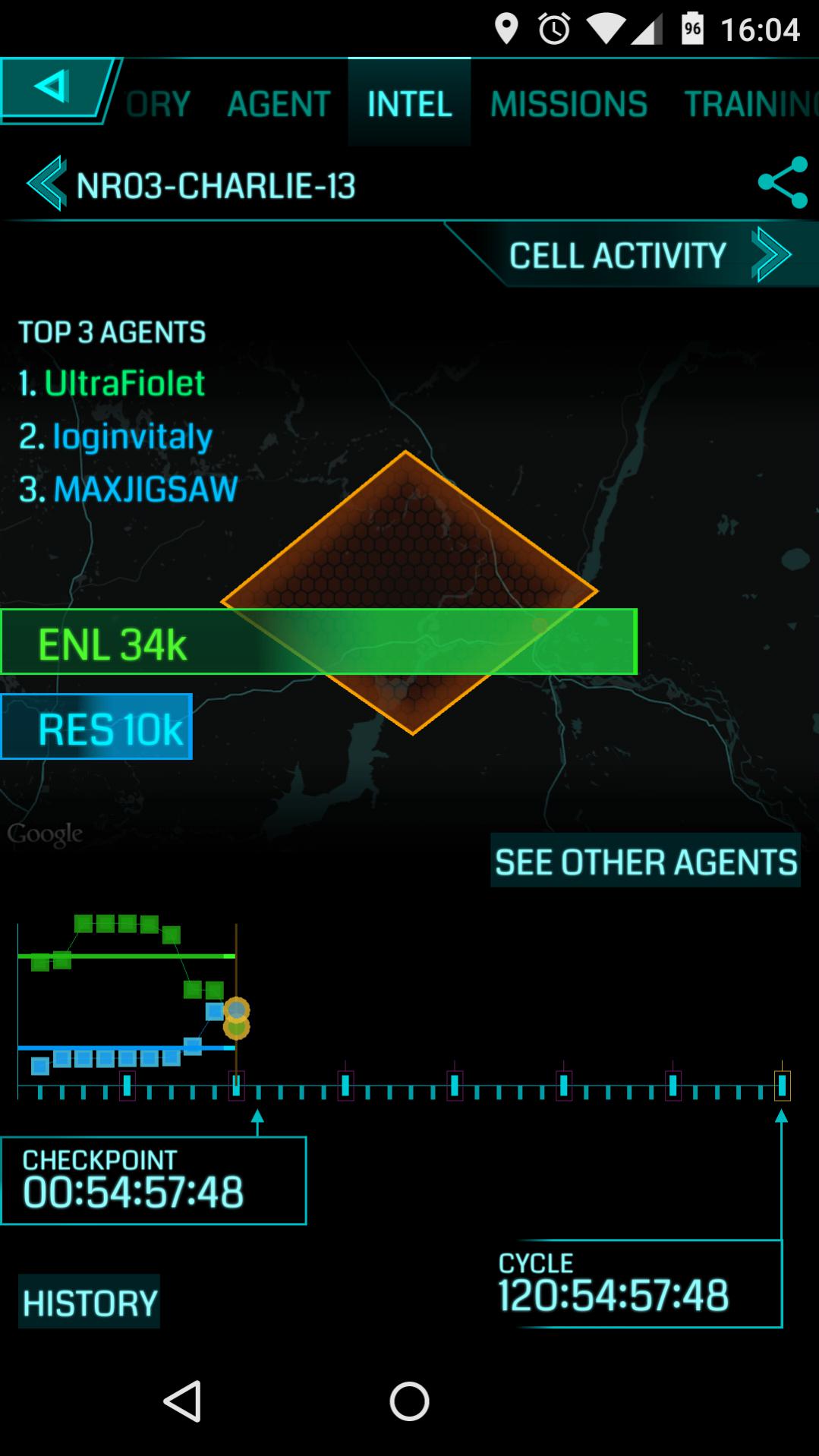Image resolution: width=819 pixels, height=1456 pixels.
Task: Switch to the Missions tab
Action: (x=569, y=104)
